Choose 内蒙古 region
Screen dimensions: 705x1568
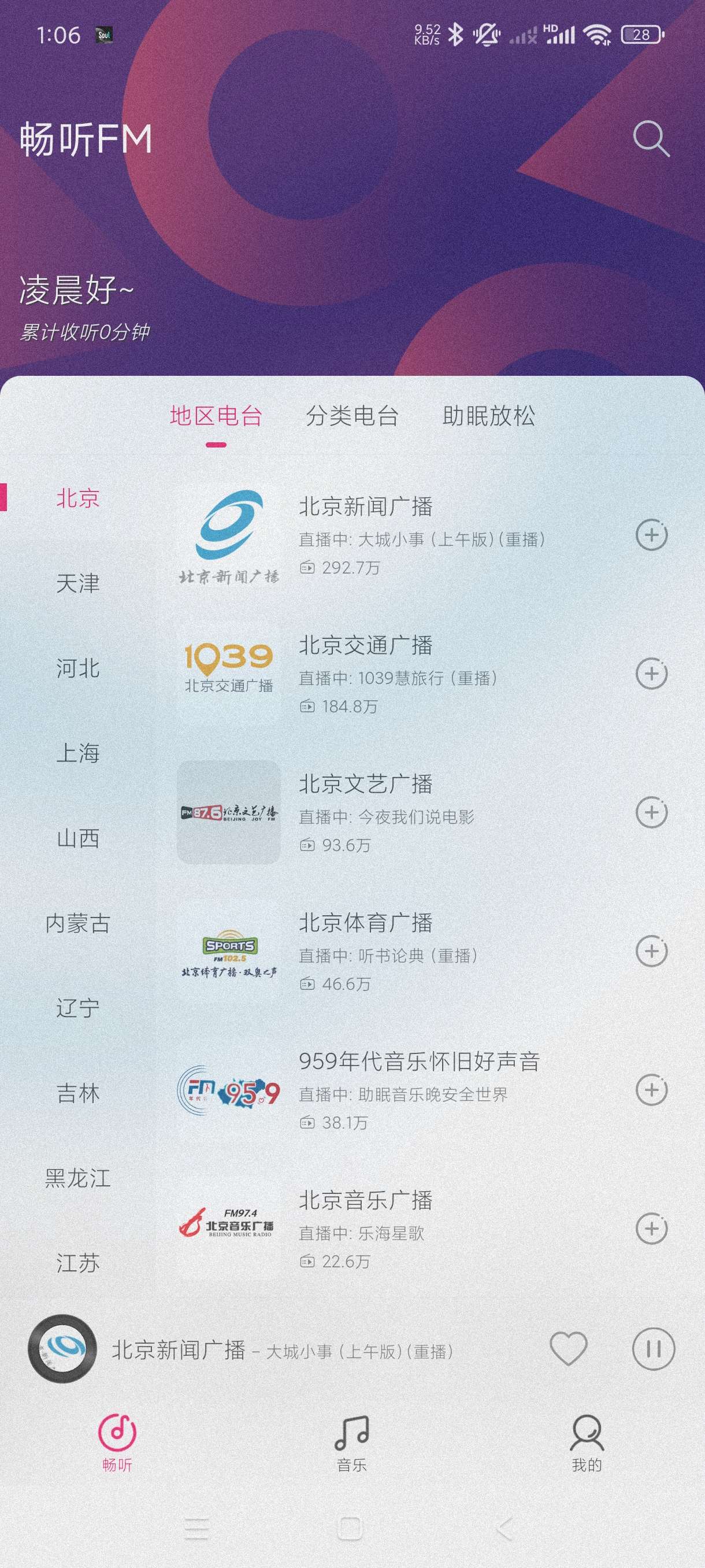[x=78, y=923]
